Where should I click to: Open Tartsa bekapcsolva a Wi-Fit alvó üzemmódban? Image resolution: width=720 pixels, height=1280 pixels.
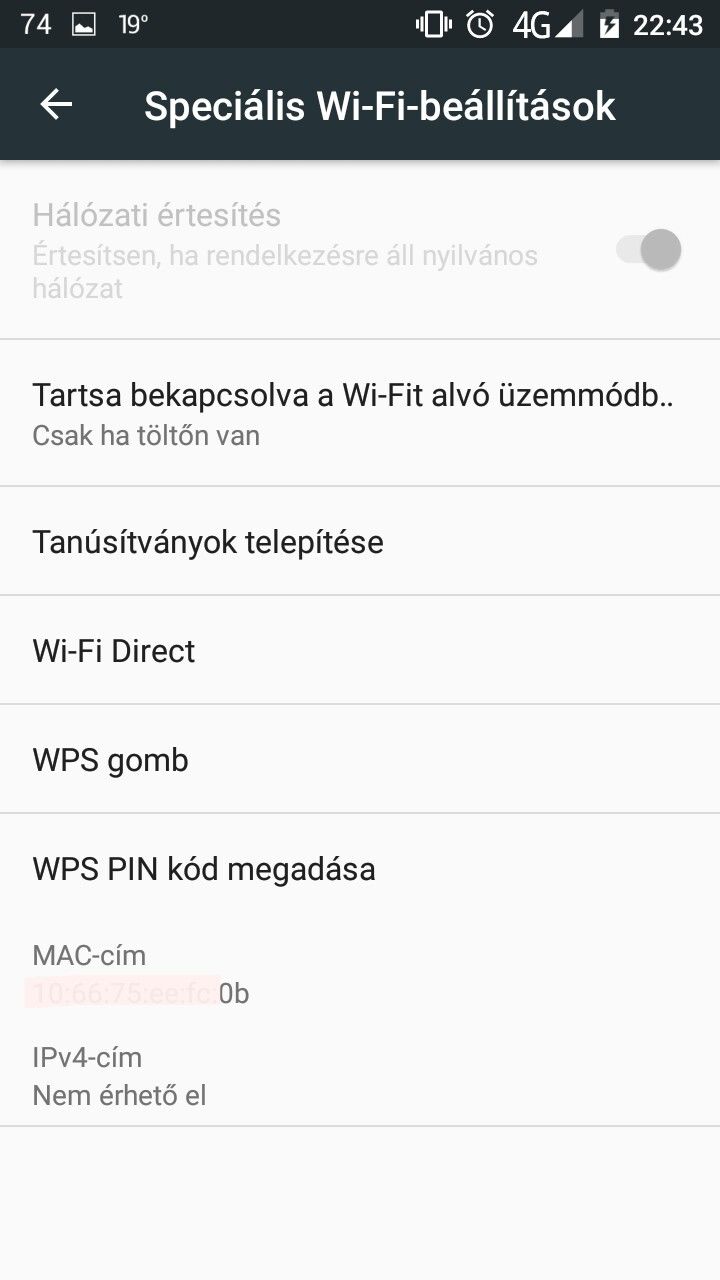tap(352, 414)
